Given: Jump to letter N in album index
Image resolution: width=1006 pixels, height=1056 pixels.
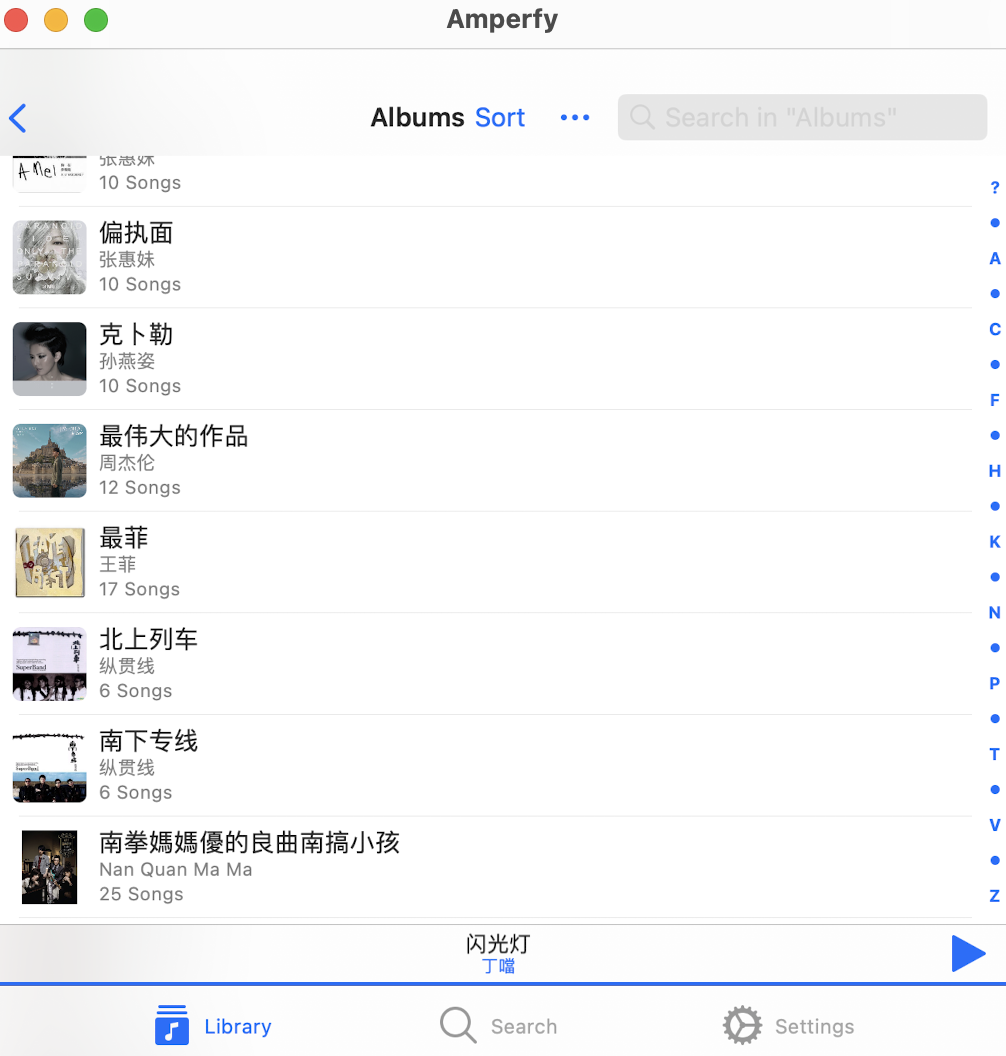Looking at the screenshot, I should tap(993, 612).
